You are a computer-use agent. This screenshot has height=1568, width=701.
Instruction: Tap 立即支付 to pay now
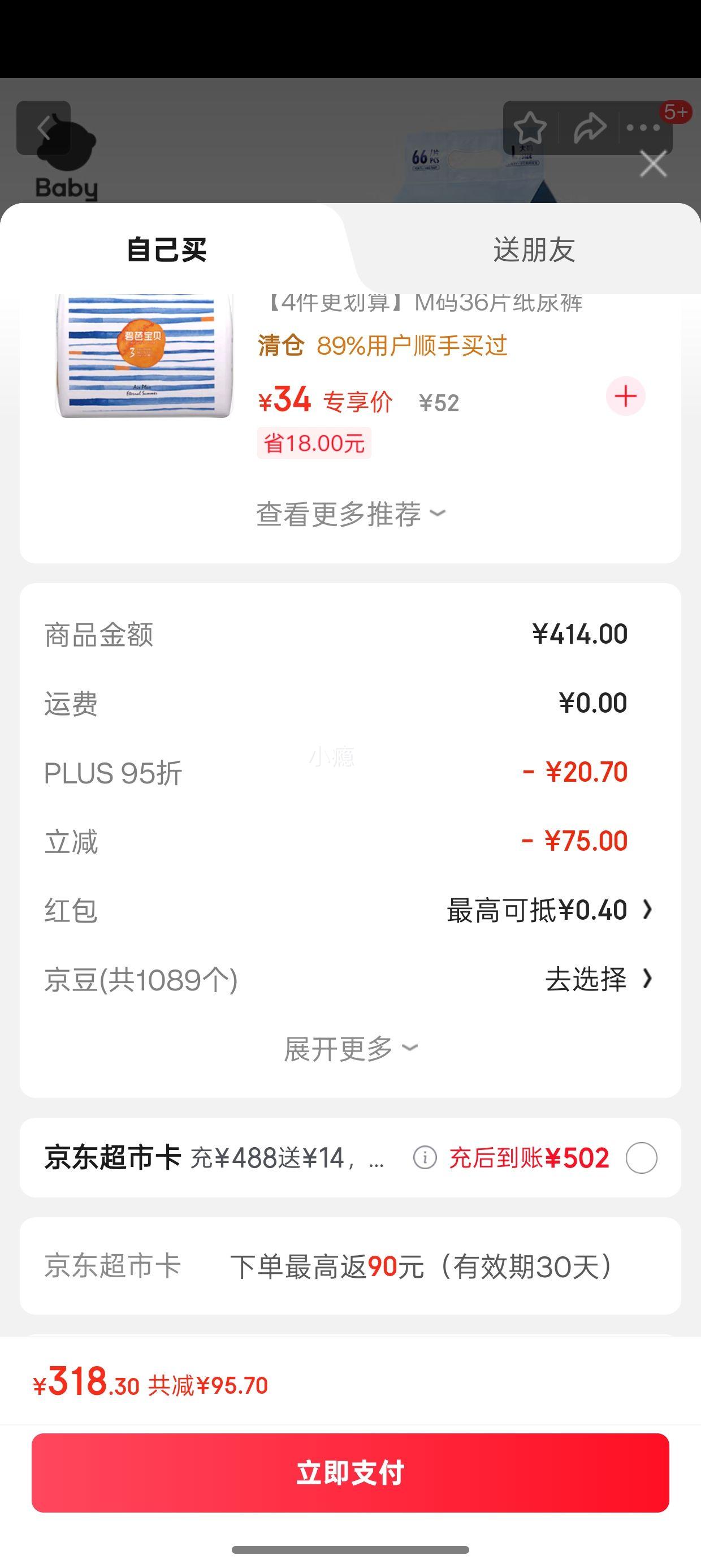coord(350,1473)
